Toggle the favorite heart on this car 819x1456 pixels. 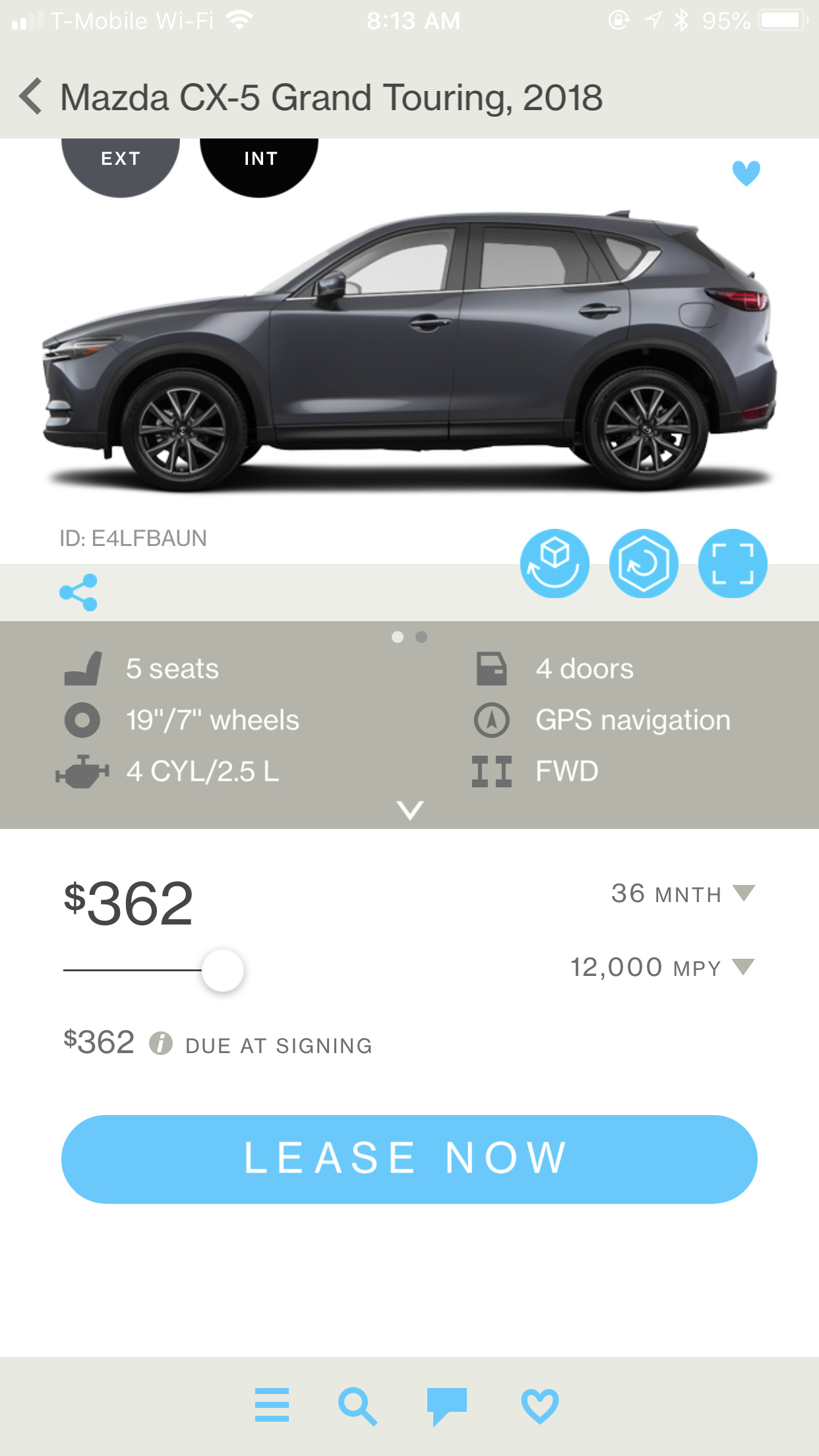746,173
